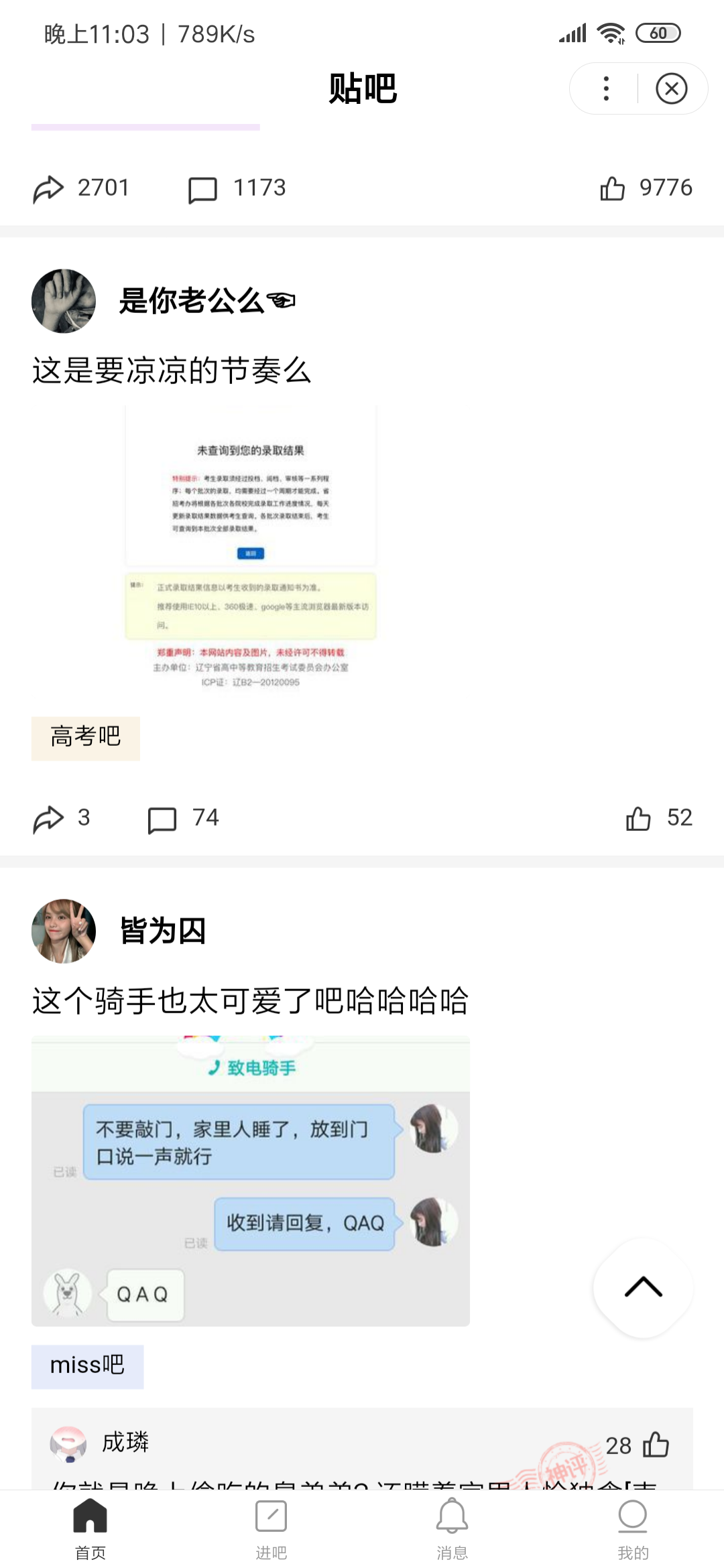
Task: Share the 这是要凉凉的节奏么 post
Action: pos(49,819)
